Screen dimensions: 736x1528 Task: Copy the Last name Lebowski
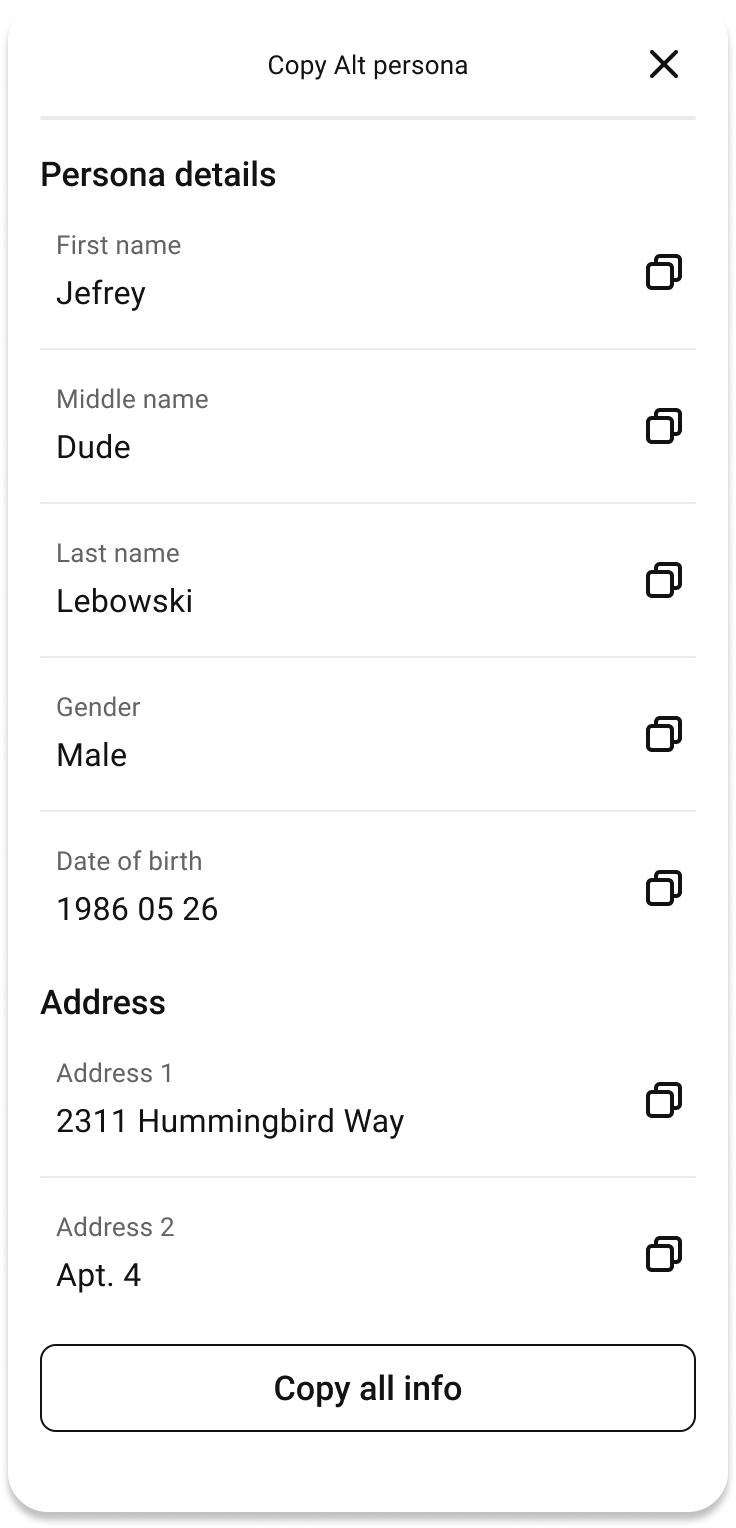[664, 580]
